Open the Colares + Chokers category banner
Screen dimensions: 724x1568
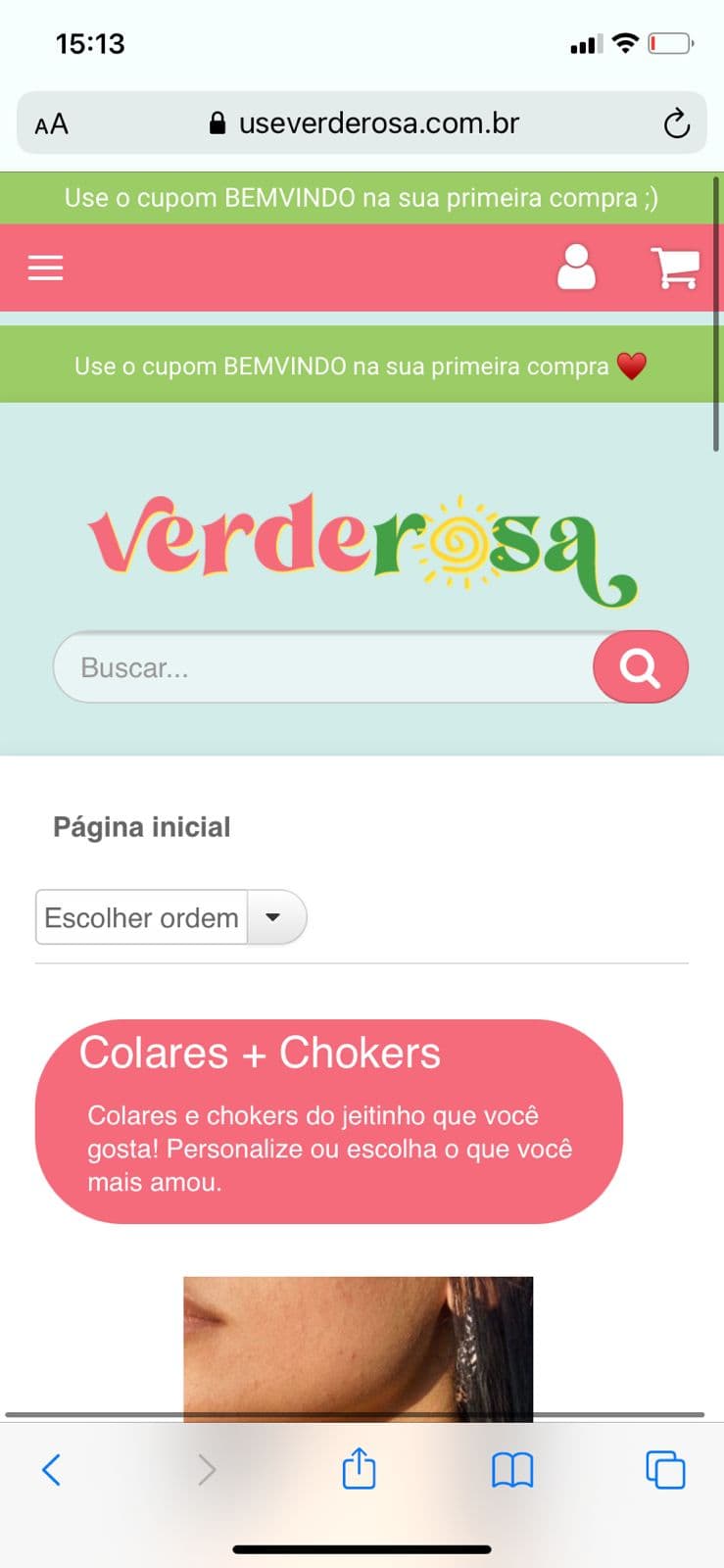pos(329,1121)
